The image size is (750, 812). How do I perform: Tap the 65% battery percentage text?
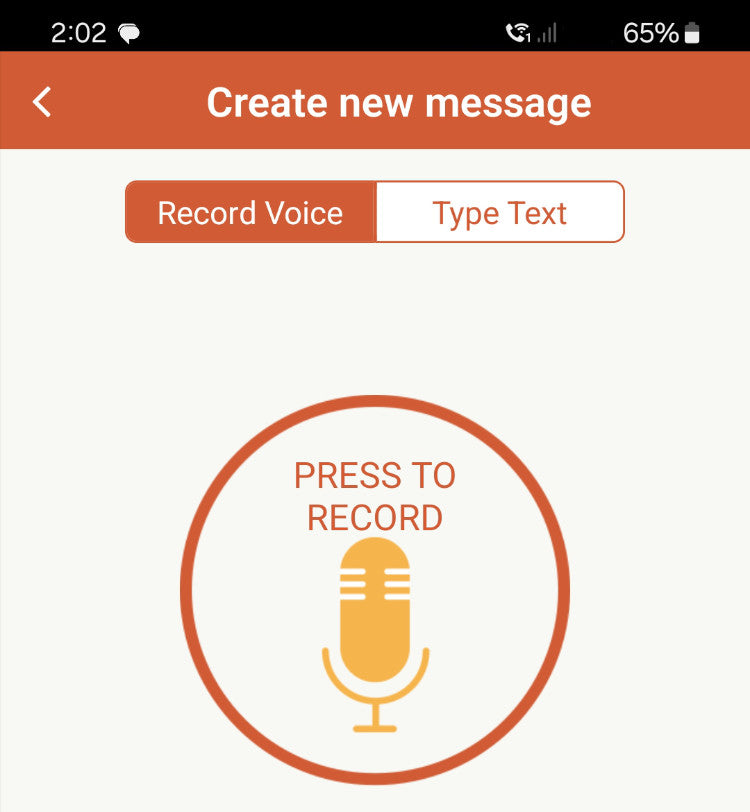point(649,32)
